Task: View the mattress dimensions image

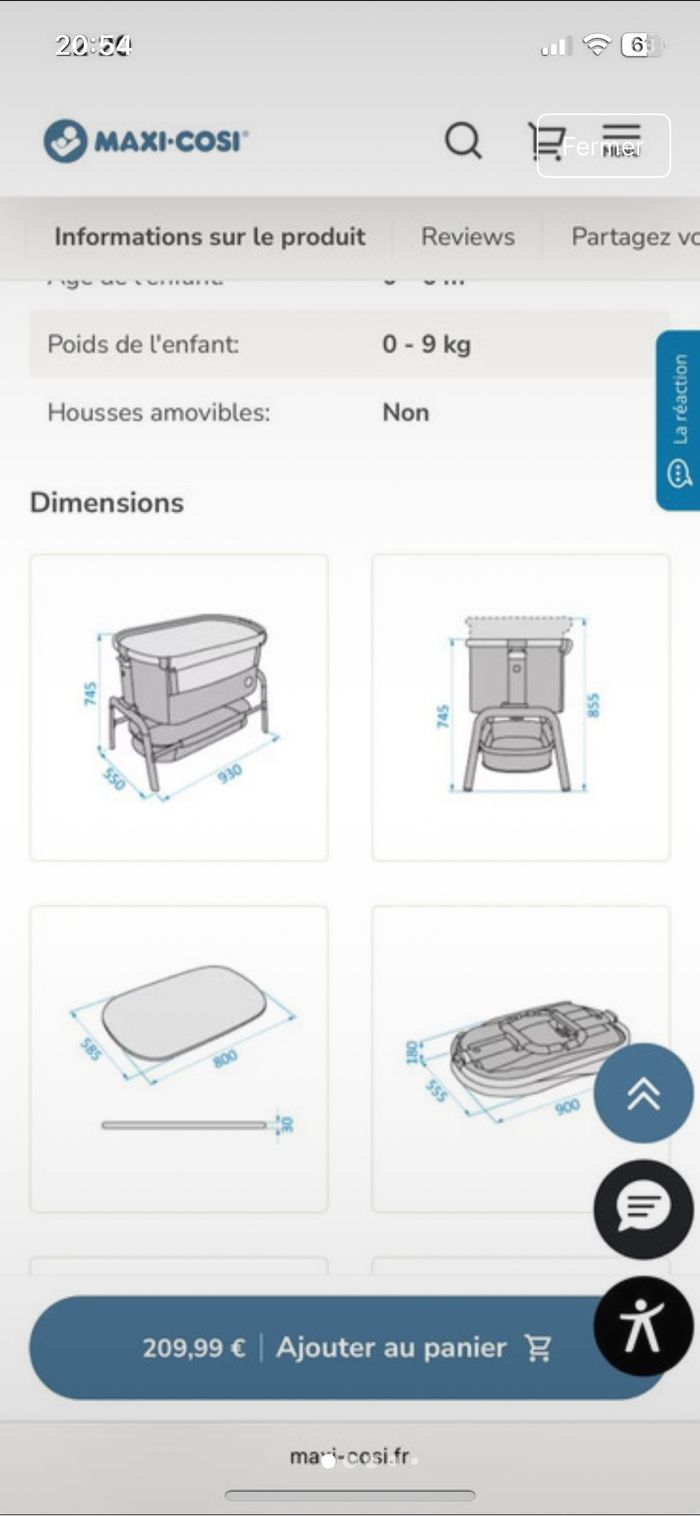Action: [x=179, y=1059]
